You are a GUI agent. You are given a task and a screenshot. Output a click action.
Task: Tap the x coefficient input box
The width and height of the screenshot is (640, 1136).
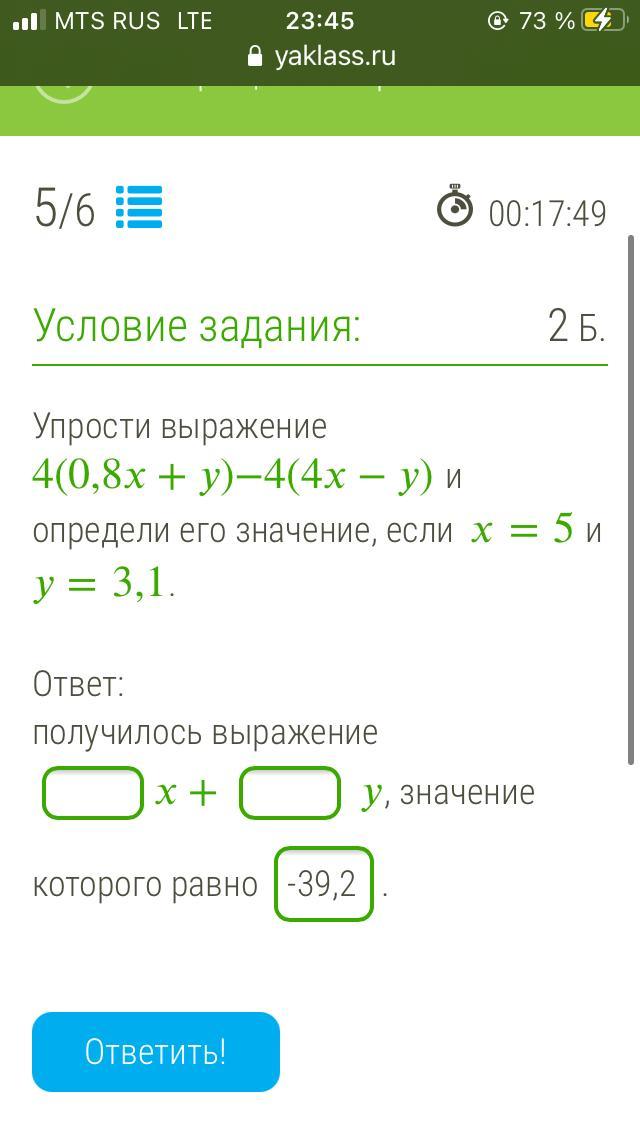[93, 793]
